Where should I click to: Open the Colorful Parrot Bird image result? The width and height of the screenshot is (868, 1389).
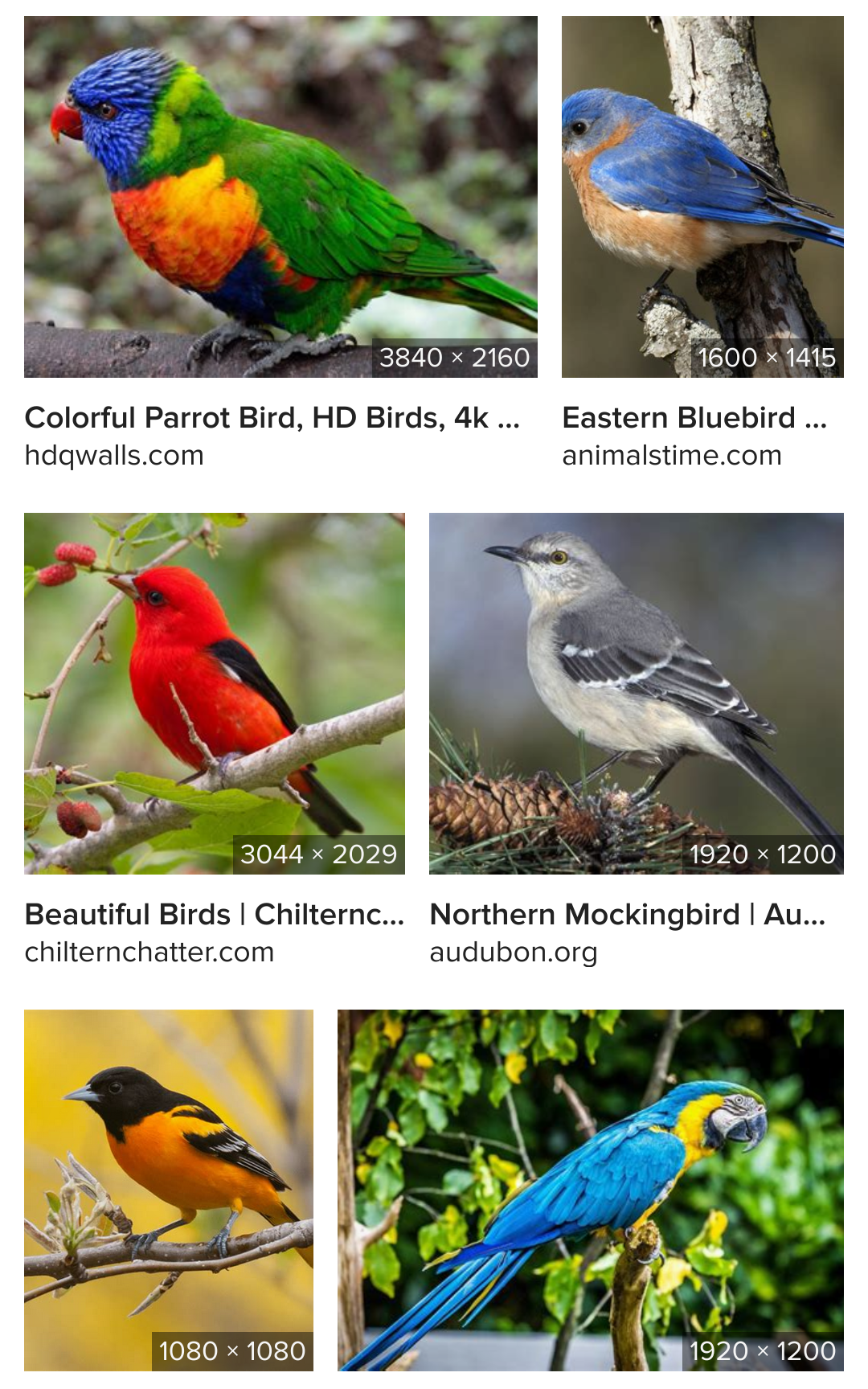[280, 197]
